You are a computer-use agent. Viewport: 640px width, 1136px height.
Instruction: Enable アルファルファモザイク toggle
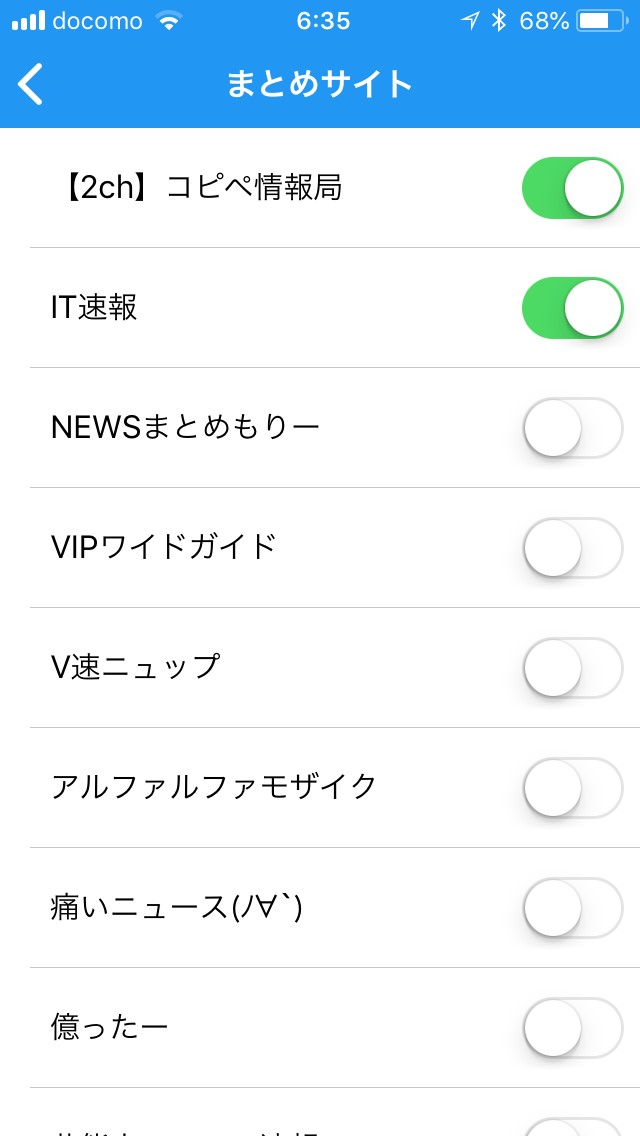point(572,788)
